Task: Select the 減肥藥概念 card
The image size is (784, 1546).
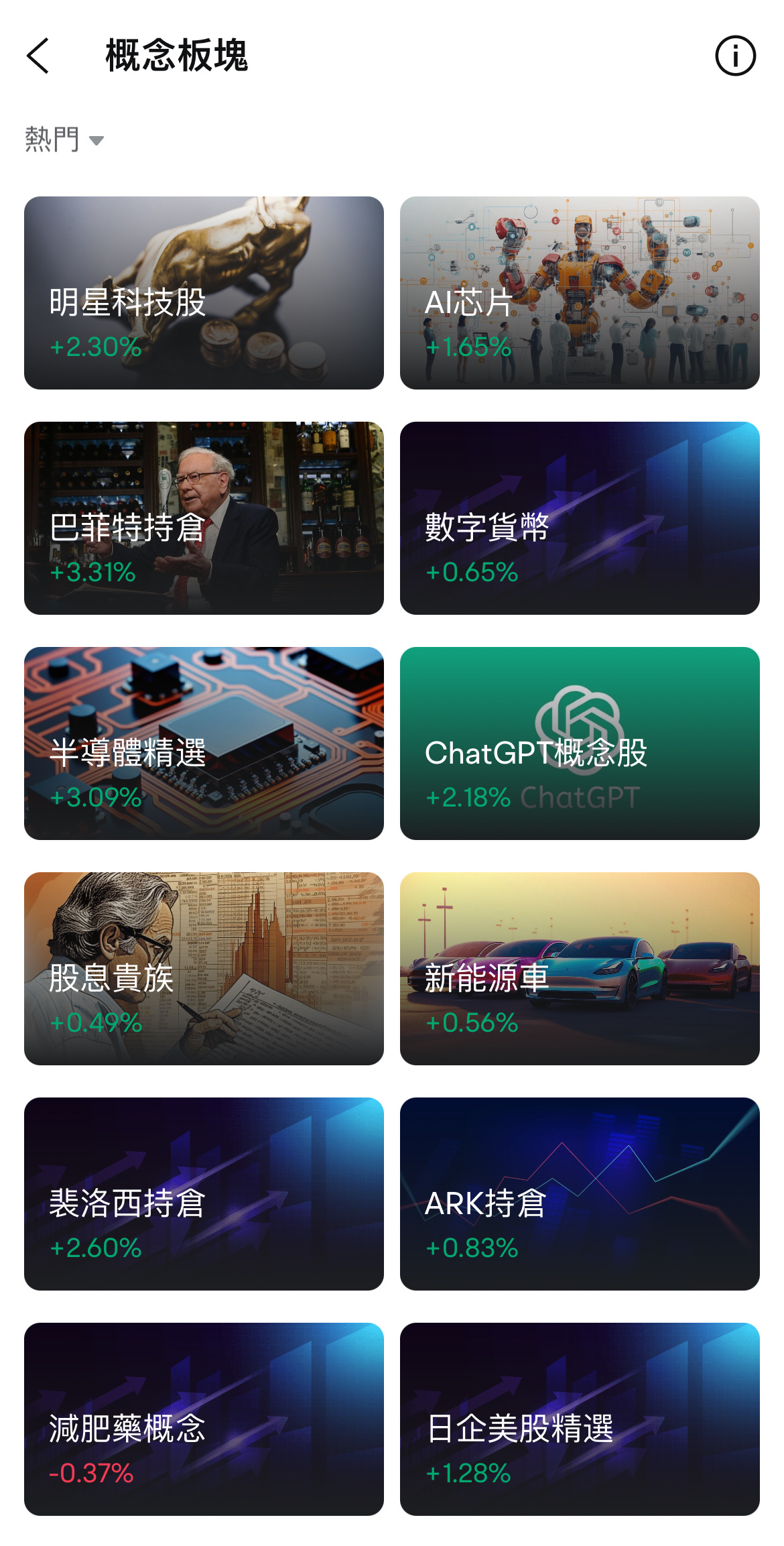Action: click(x=204, y=1419)
